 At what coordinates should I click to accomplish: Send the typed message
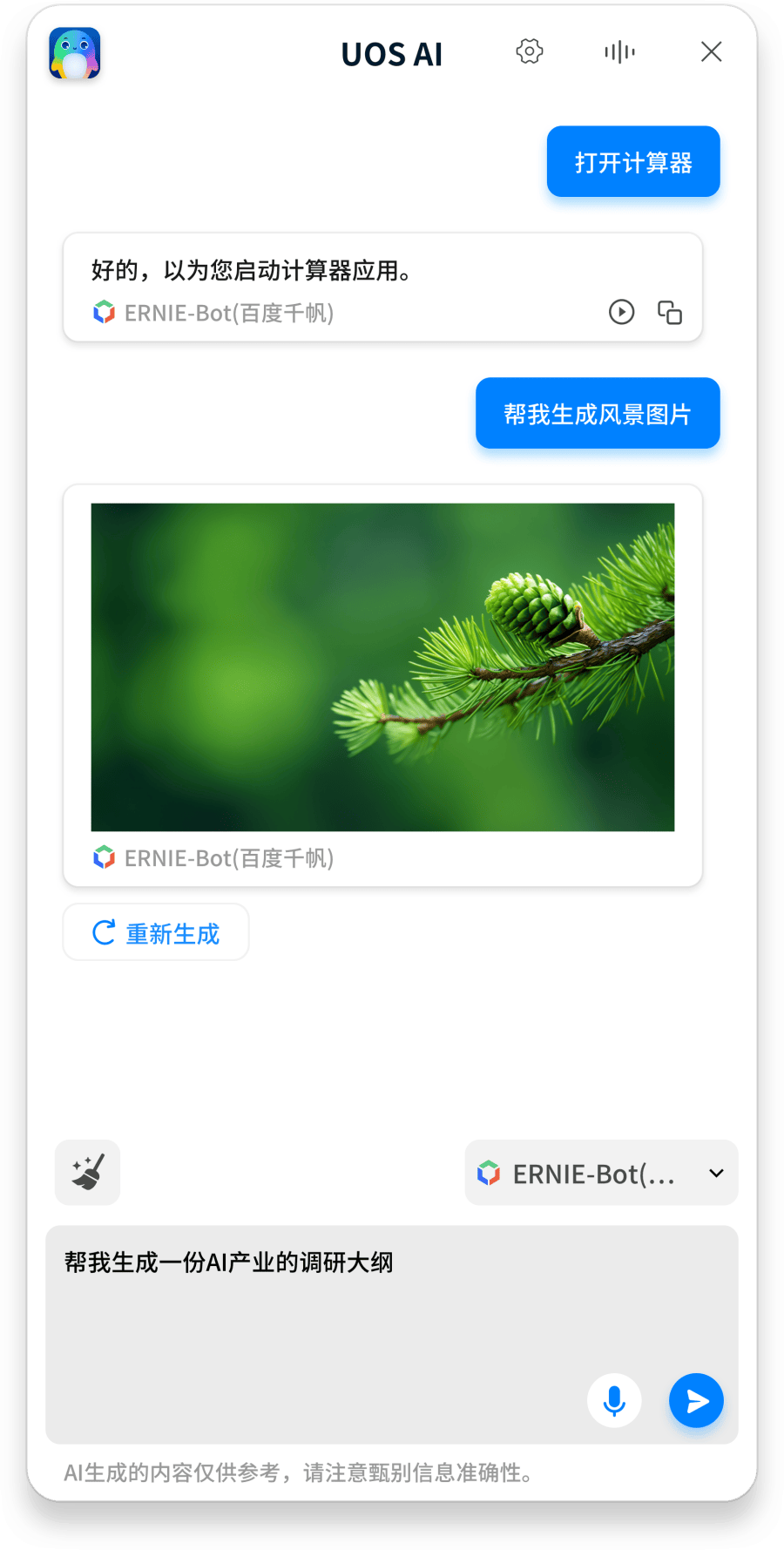[696, 1400]
